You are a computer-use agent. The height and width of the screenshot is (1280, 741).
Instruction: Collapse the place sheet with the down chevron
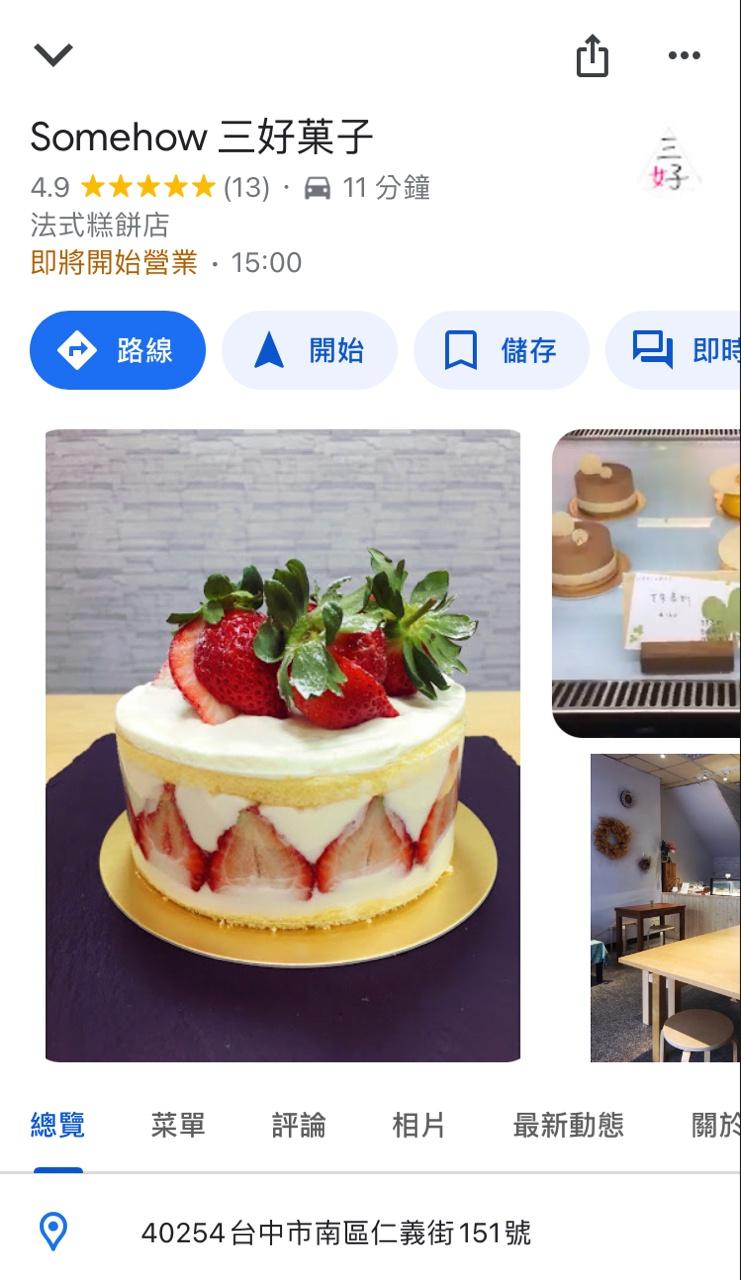tap(53, 55)
